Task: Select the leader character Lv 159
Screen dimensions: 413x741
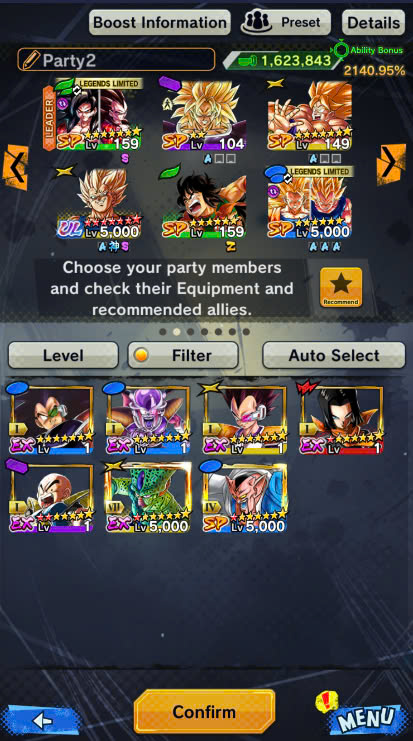Action: pos(98,114)
